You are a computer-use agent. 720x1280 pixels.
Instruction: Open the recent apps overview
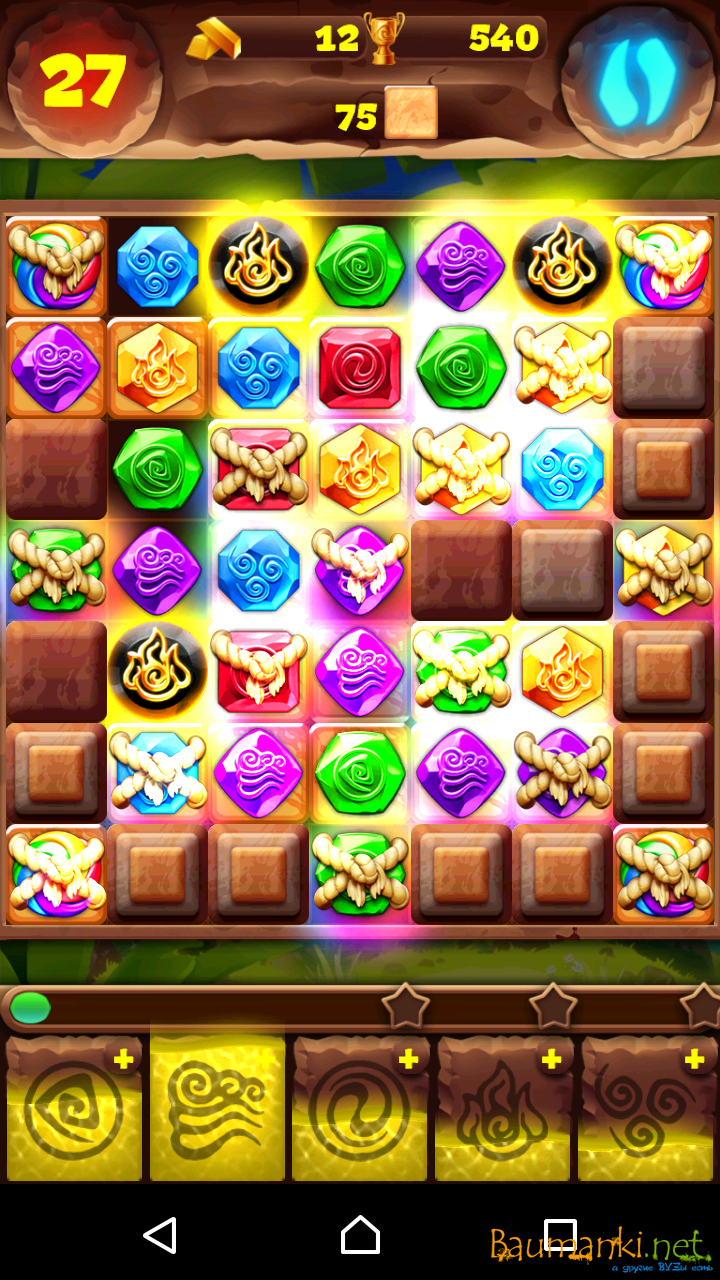point(560,1235)
